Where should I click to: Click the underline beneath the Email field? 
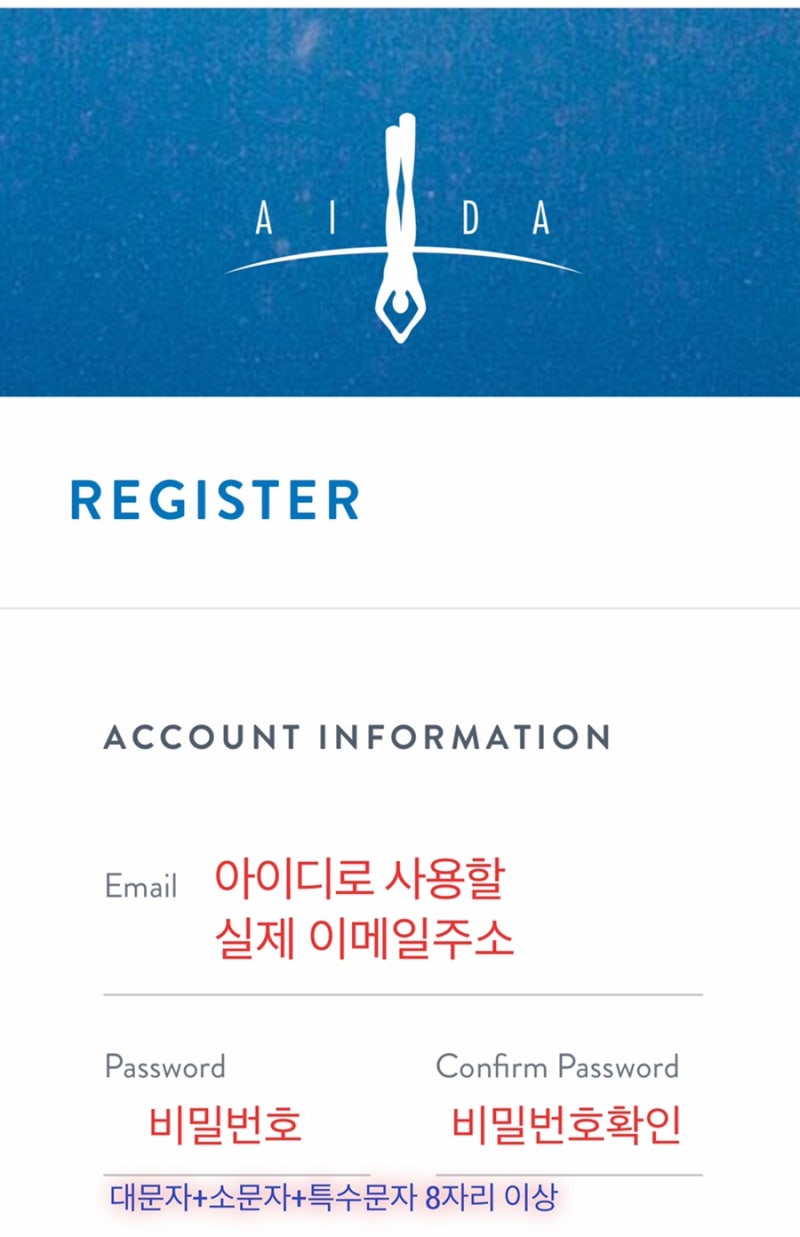click(x=400, y=994)
